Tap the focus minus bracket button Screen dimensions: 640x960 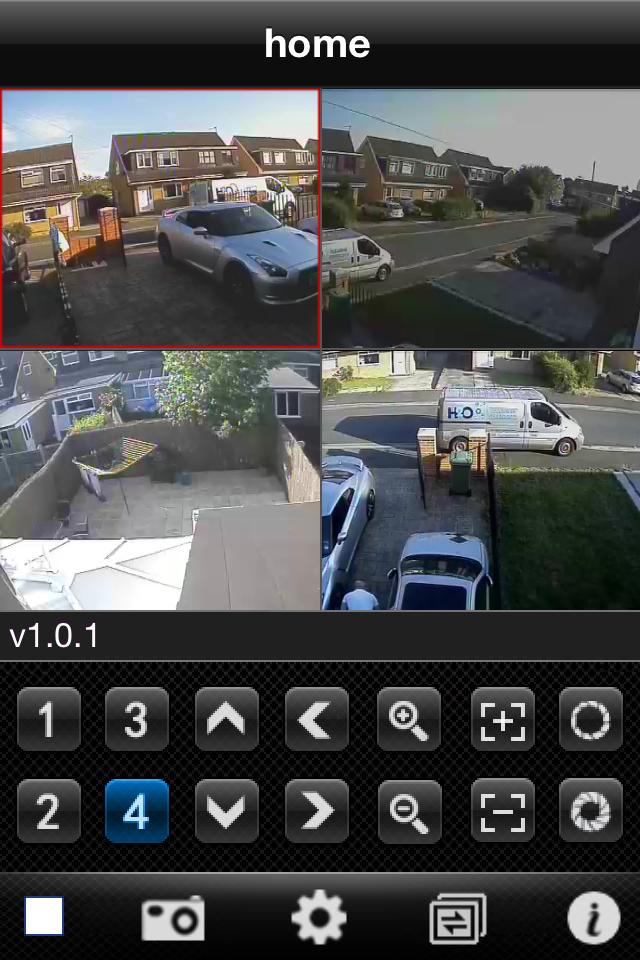tap(502, 811)
